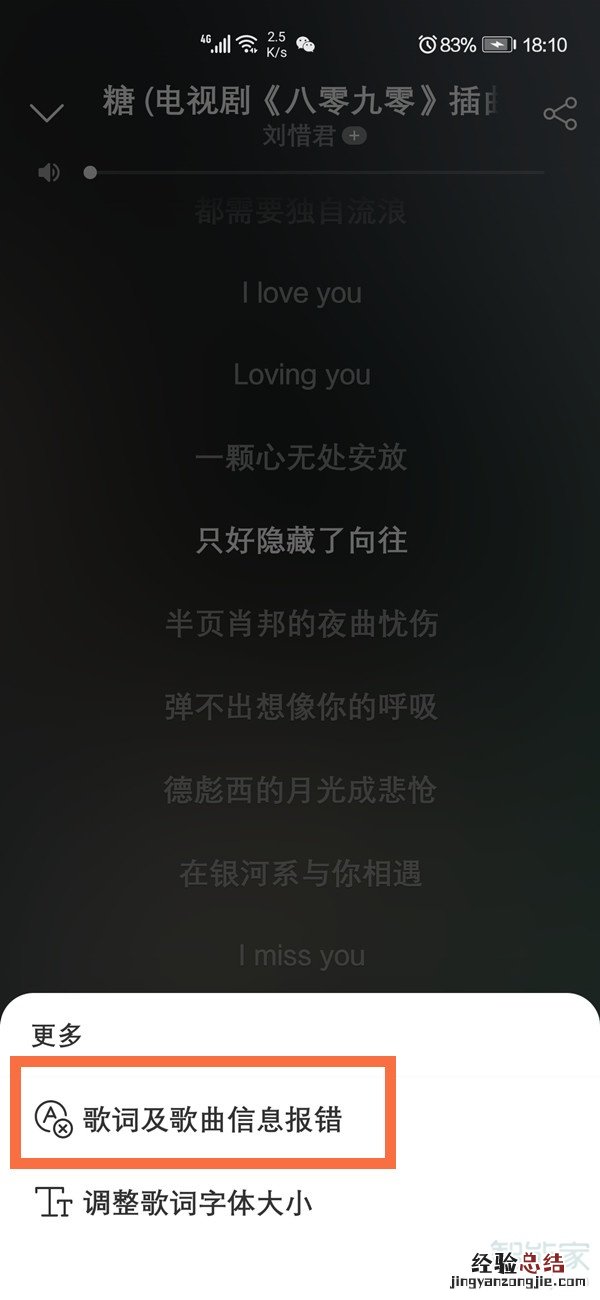Share this song
The image size is (600, 1300).
point(560,114)
